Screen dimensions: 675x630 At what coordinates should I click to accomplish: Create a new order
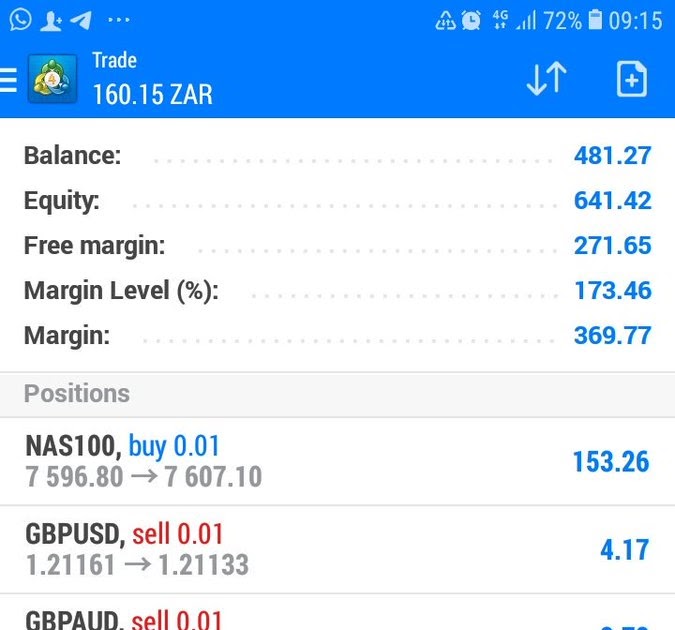(x=631, y=79)
